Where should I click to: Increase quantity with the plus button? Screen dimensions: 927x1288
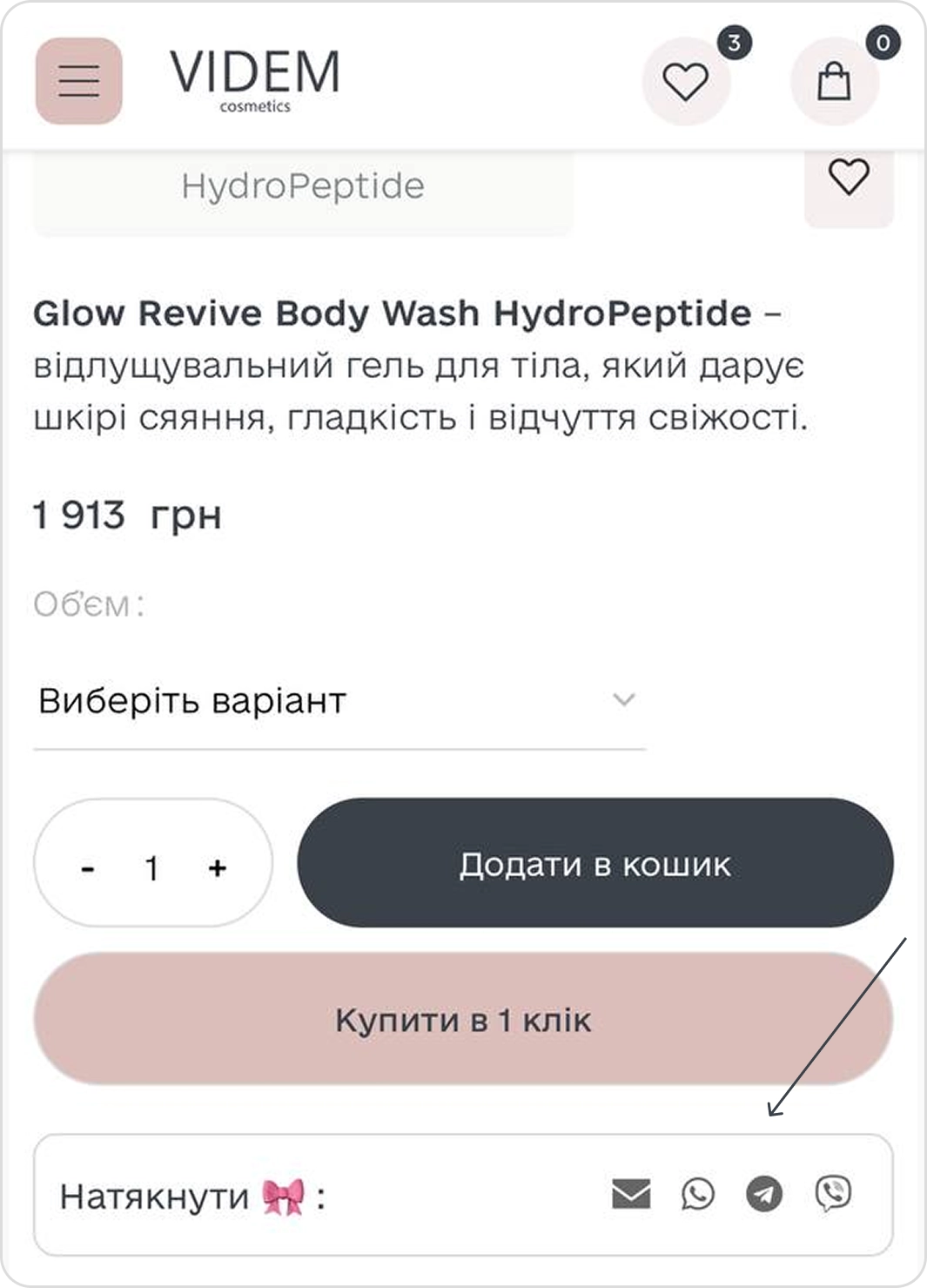pos(218,867)
